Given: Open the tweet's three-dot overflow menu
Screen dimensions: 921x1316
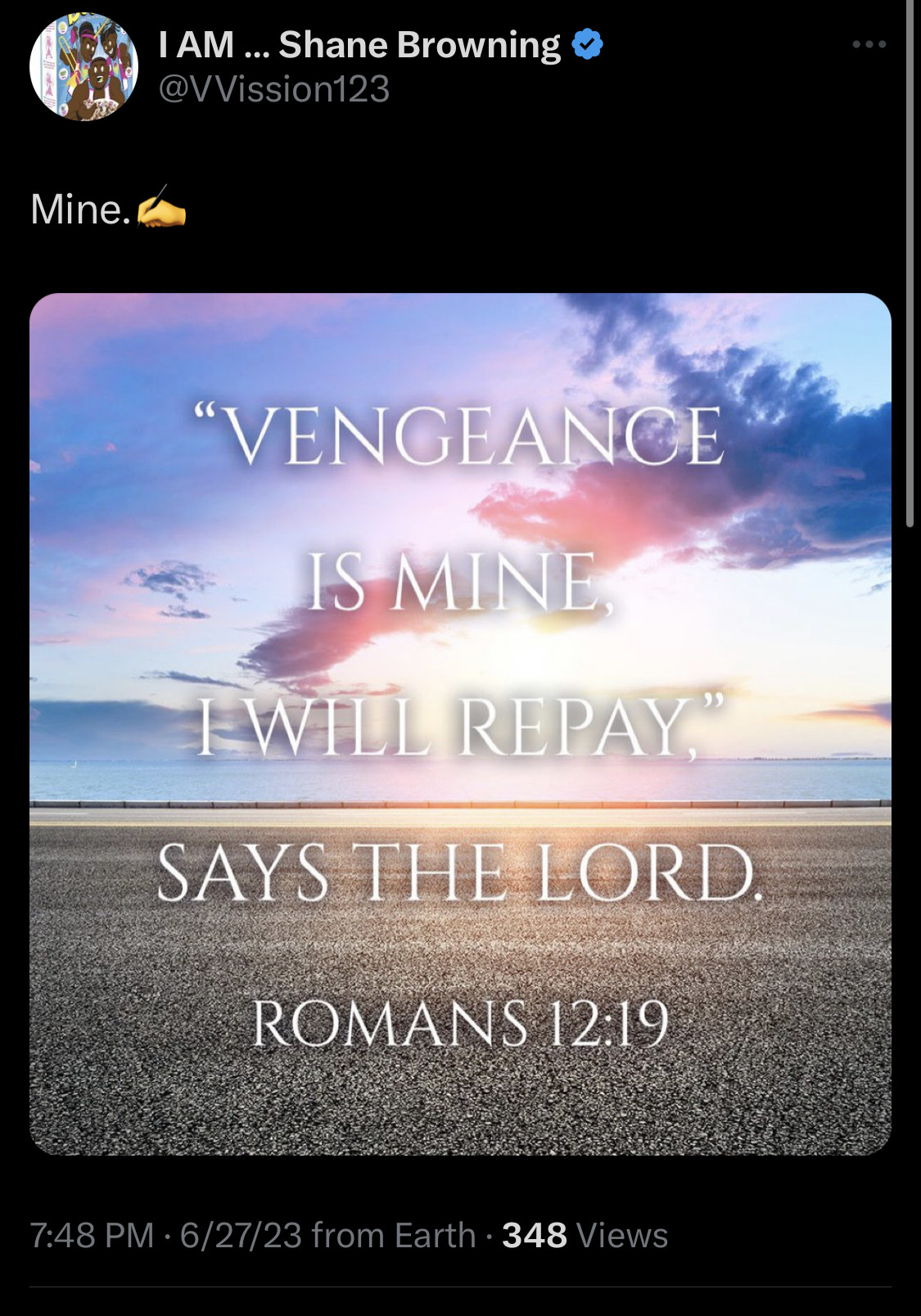Looking at the screenshot, I should 869,44.
